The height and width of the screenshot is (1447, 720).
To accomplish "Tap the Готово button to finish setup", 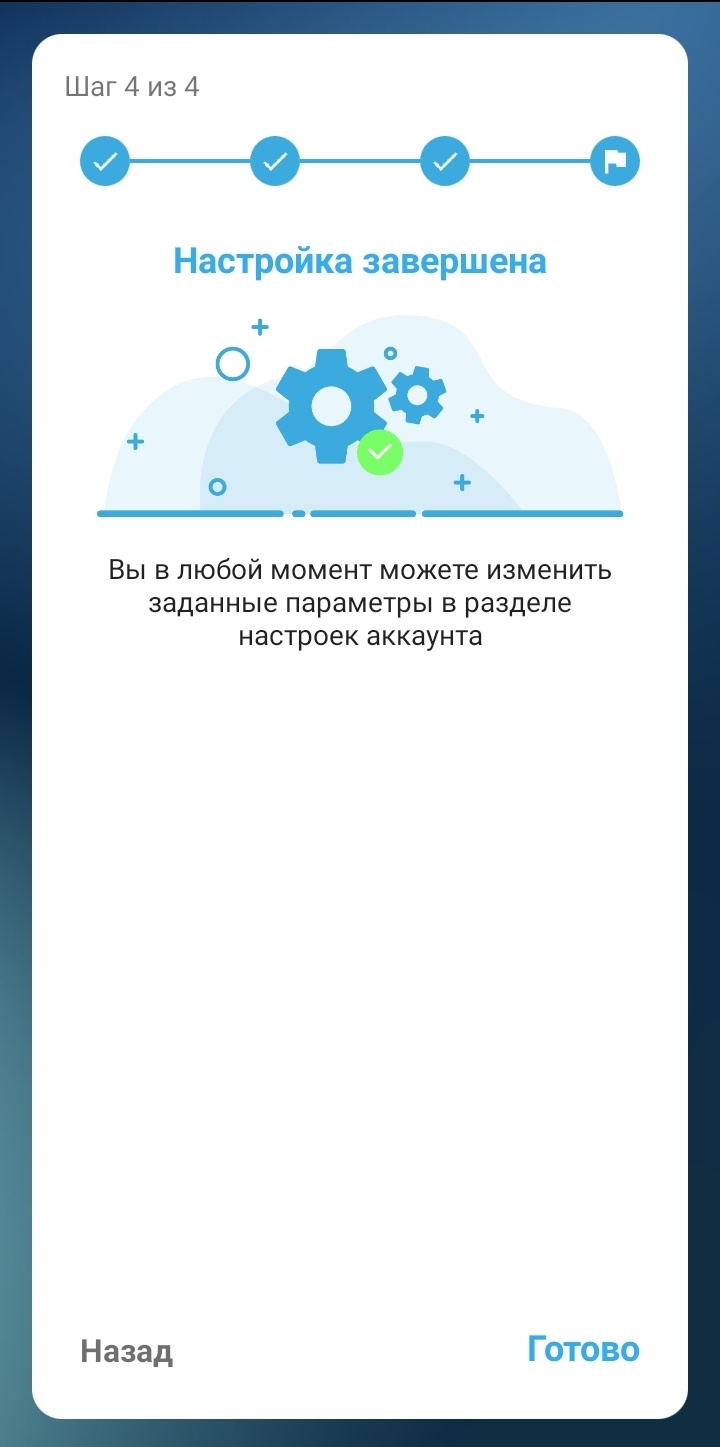I will (583, 1349).
